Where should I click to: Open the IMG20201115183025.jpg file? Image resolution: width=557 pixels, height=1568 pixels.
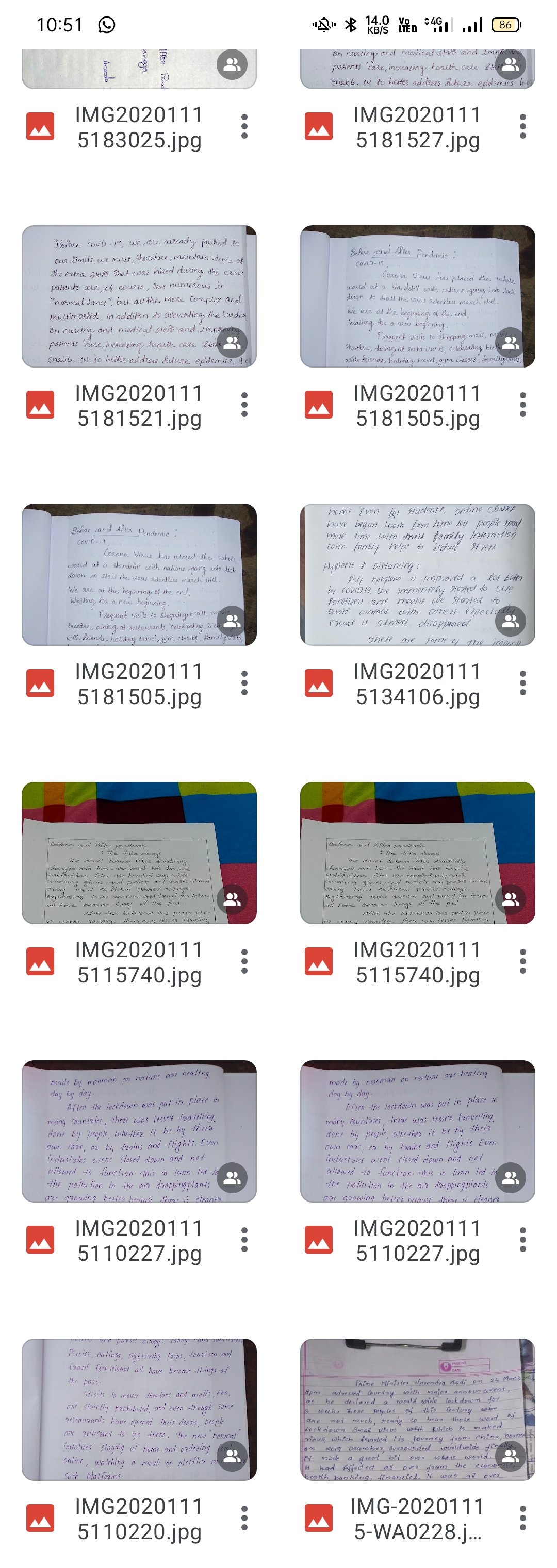coord(139,127)
